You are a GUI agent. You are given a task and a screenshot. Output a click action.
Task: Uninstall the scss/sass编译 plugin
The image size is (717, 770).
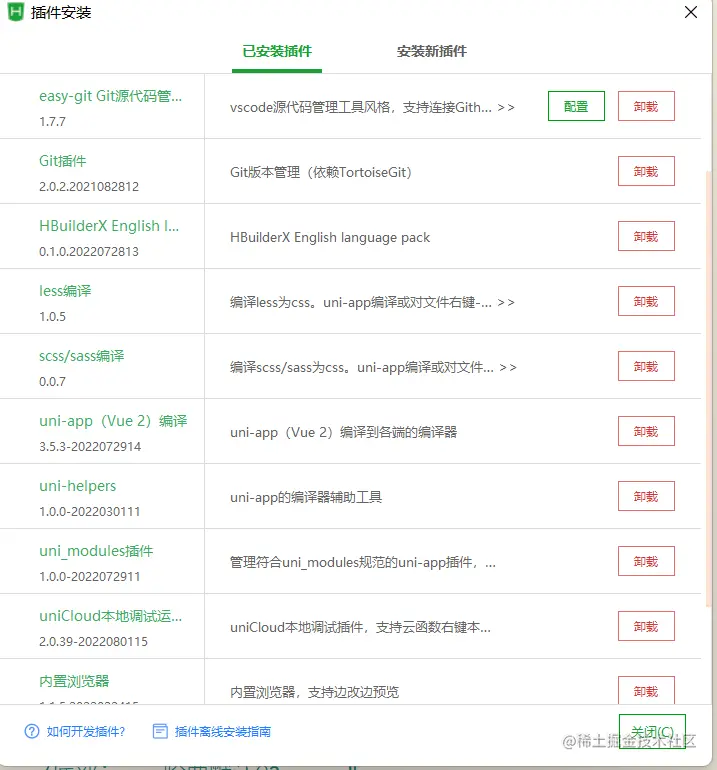pos(646,366)
